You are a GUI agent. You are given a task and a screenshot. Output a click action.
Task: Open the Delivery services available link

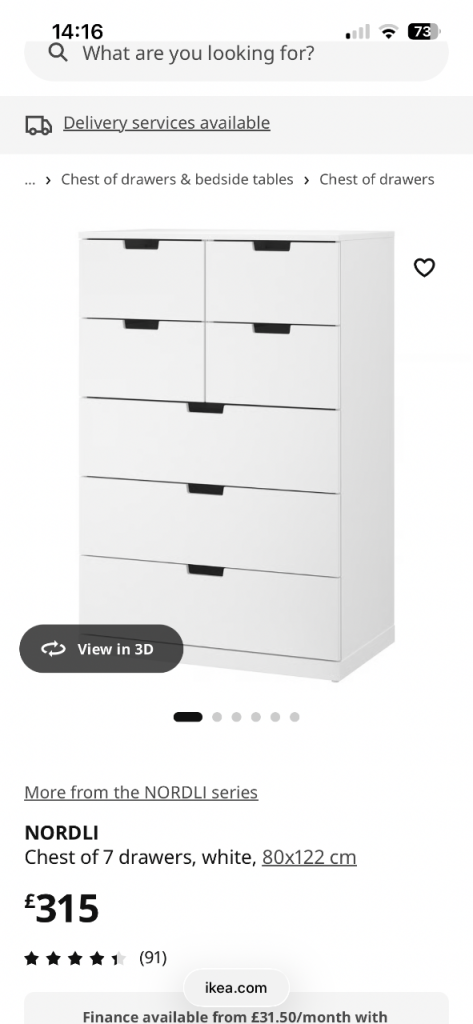tap(166, 123)
